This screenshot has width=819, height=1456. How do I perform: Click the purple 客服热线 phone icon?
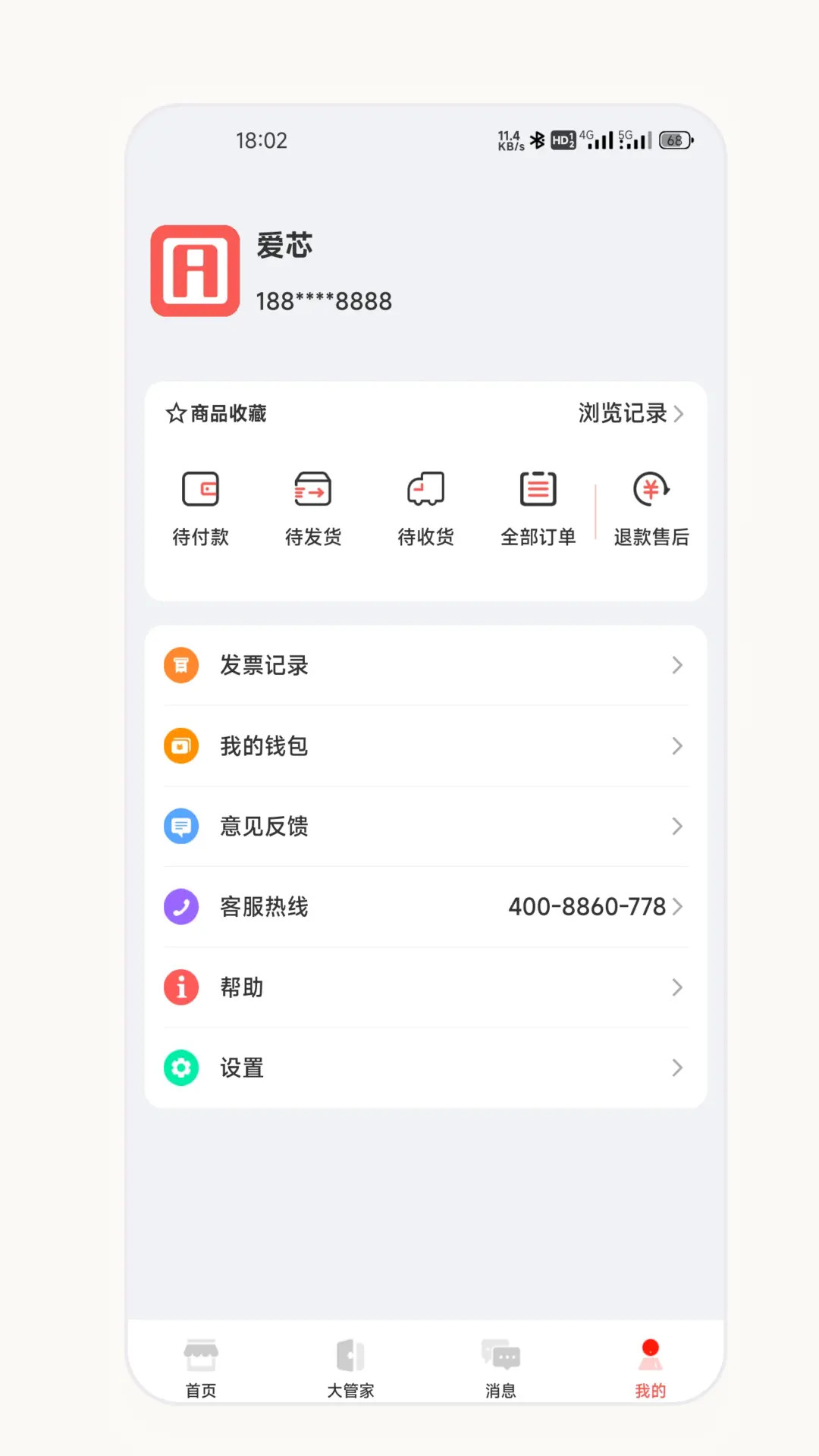click(180, 906)
